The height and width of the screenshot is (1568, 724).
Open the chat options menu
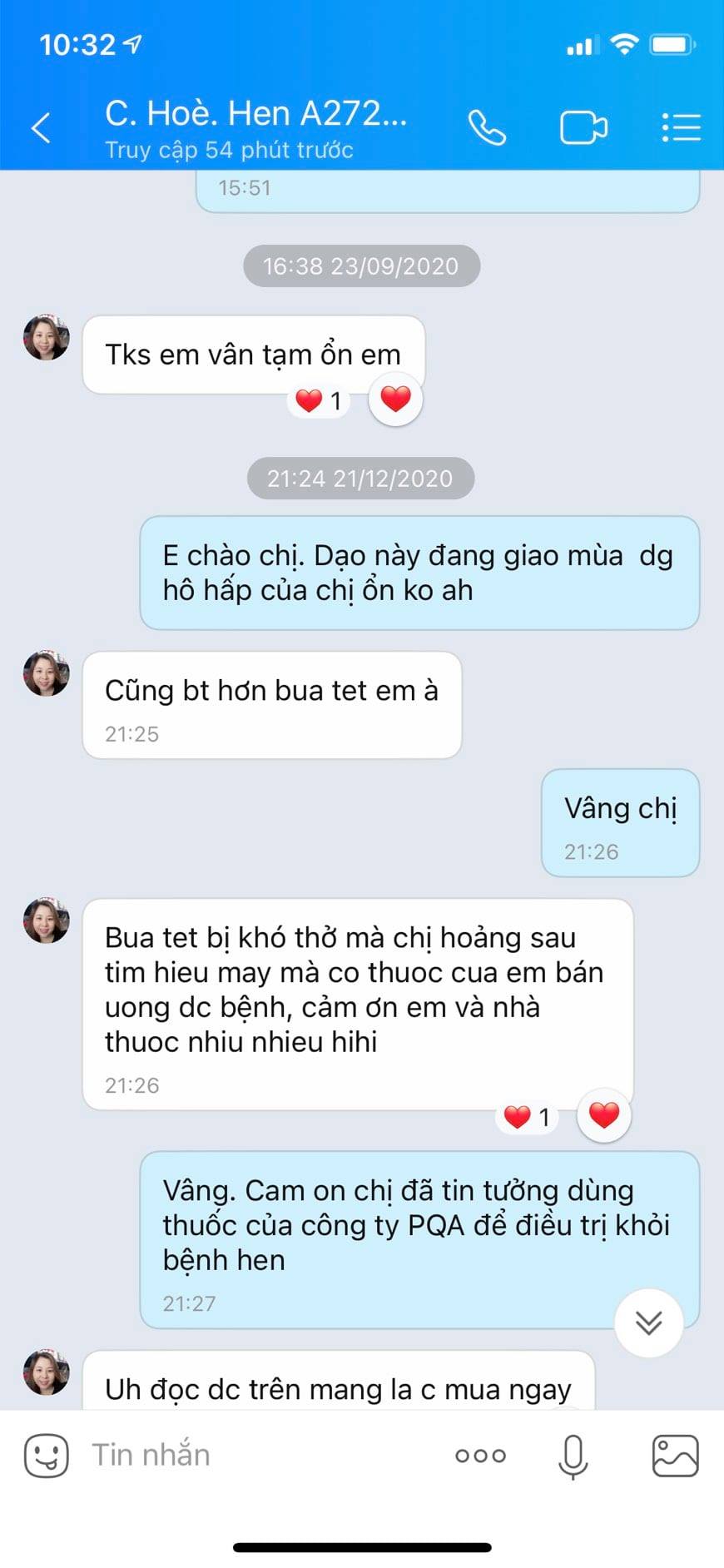click(681, 128)
